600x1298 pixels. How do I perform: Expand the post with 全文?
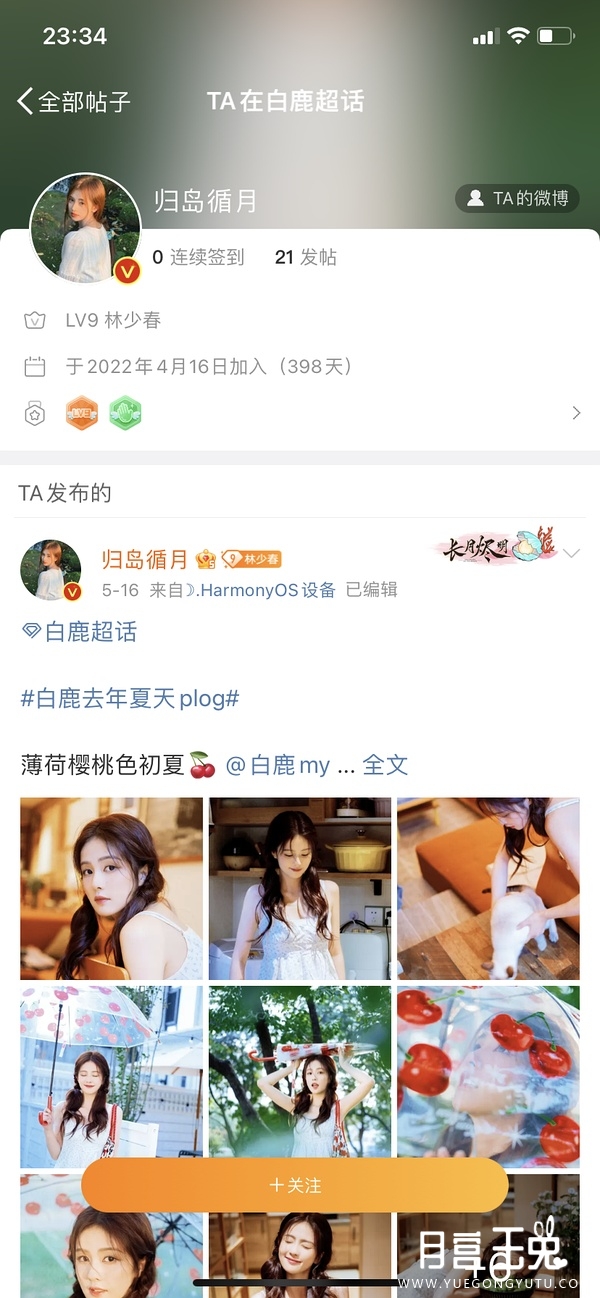coord(385,765)
